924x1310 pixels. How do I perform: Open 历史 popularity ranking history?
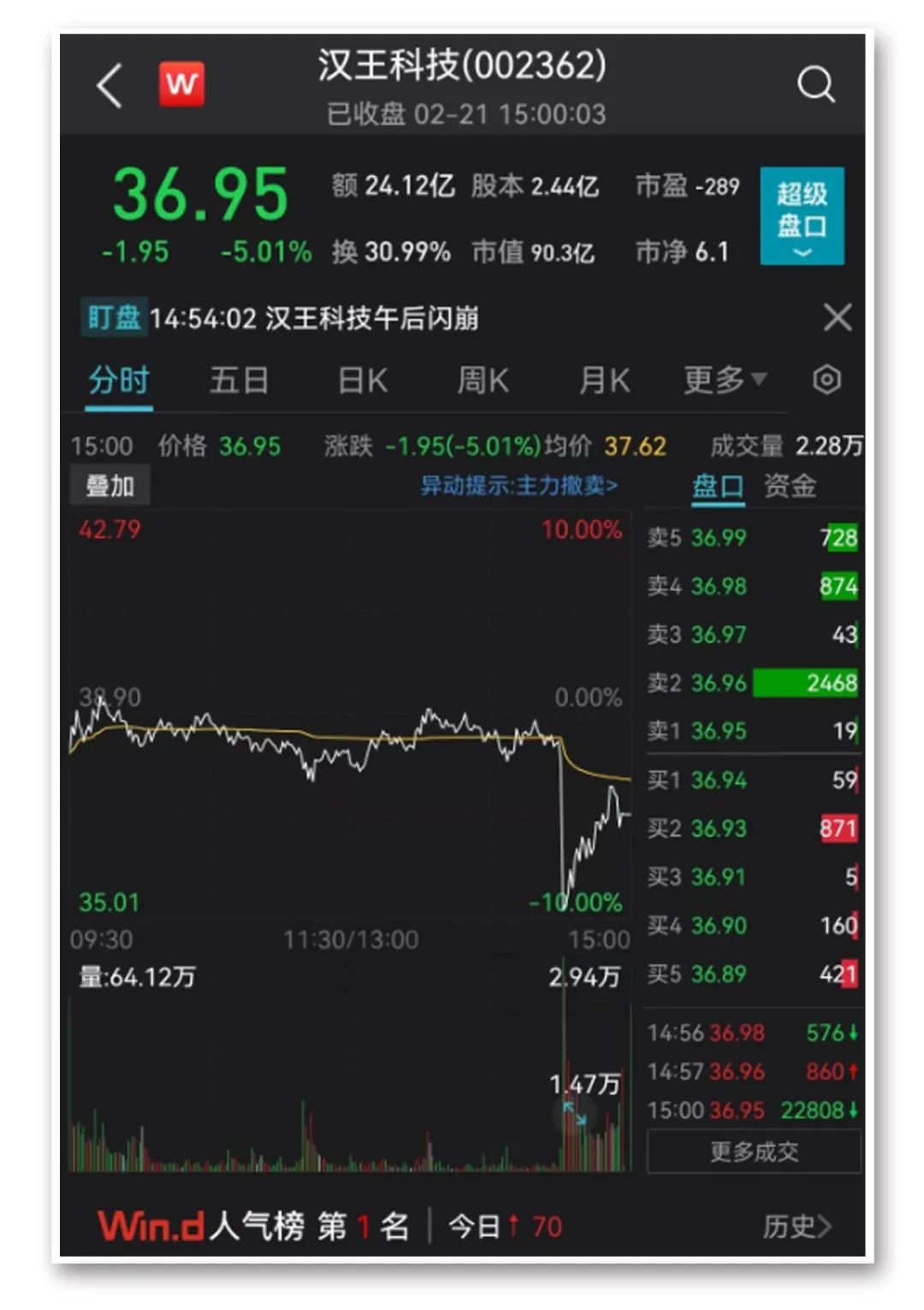pos(796,1227)
